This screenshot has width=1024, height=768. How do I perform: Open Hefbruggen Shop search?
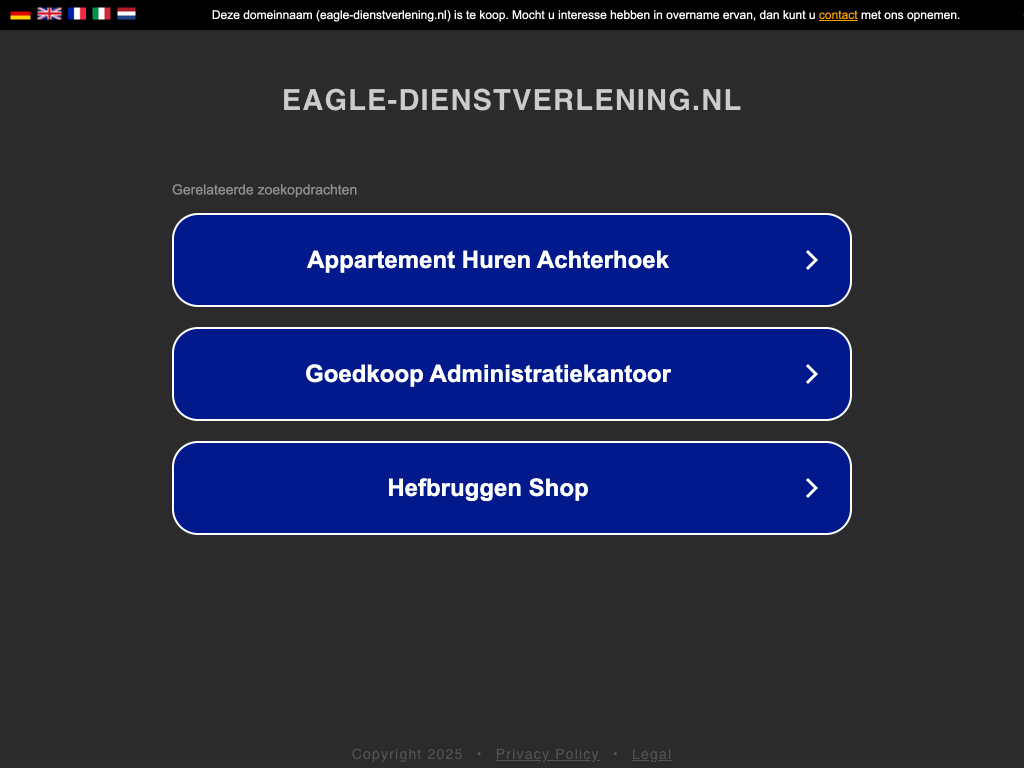click(x=512, y=488)
